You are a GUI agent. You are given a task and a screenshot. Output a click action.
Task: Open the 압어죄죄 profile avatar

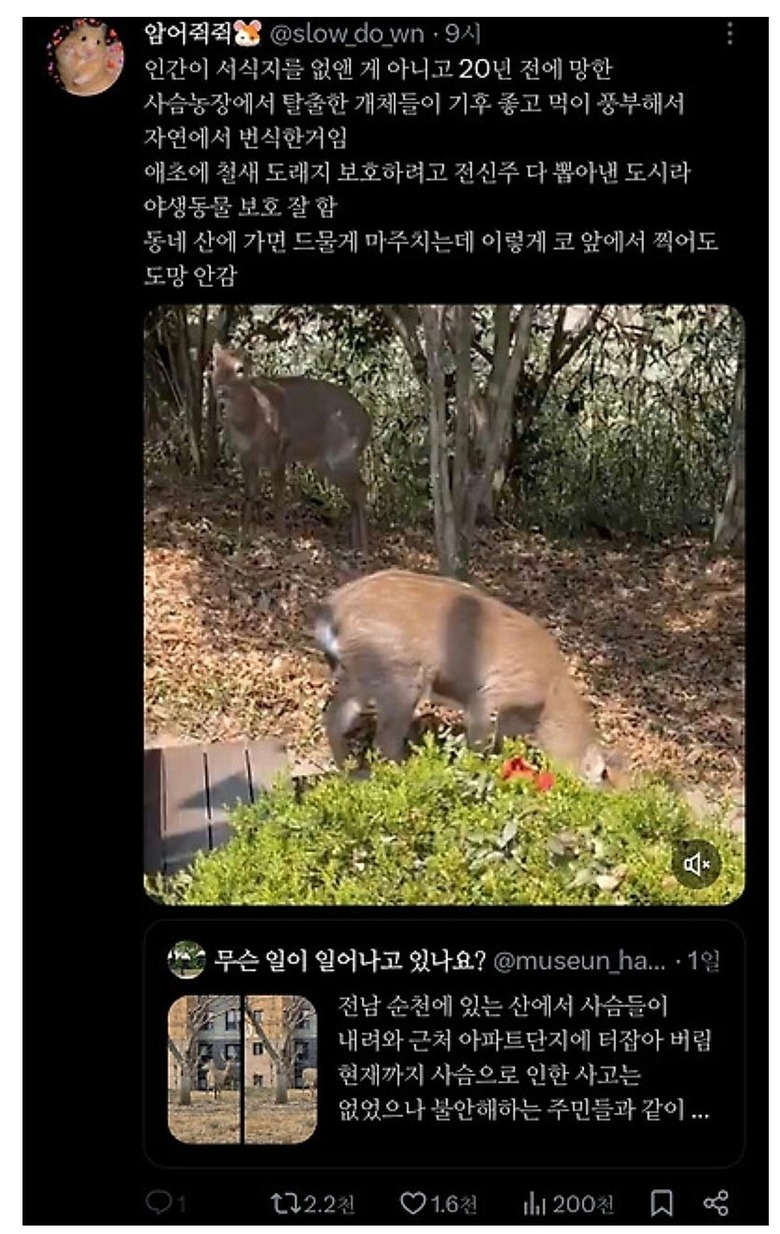point(88,55)
